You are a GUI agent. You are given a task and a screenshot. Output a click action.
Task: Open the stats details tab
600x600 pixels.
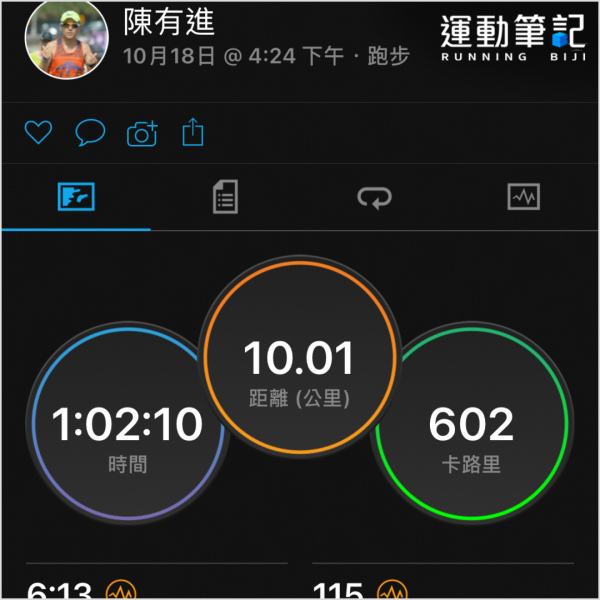point(226,197)
